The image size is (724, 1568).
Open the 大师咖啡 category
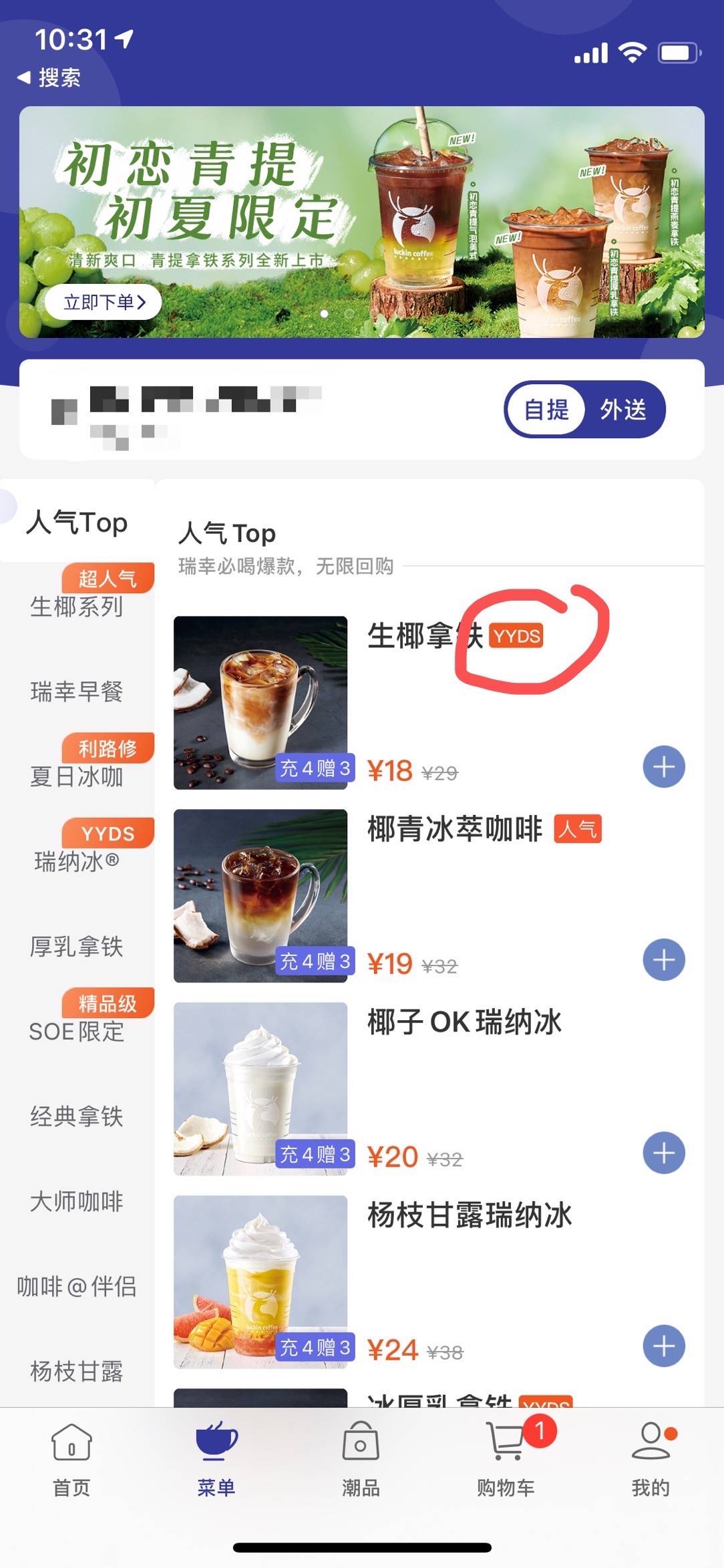(x=77, y=1201)
